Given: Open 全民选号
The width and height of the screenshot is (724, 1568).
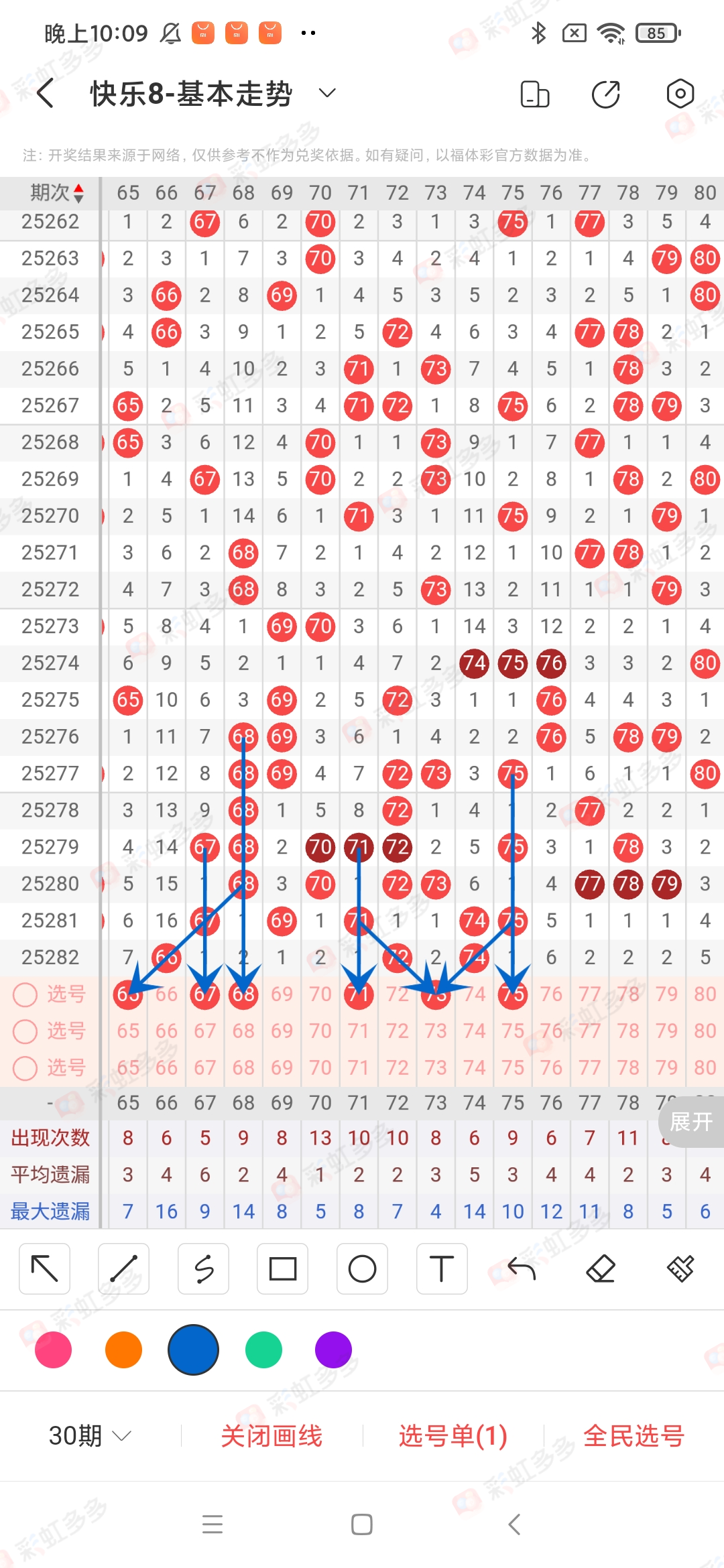Looking at the screenshot, I should (x=634, y=1435).
